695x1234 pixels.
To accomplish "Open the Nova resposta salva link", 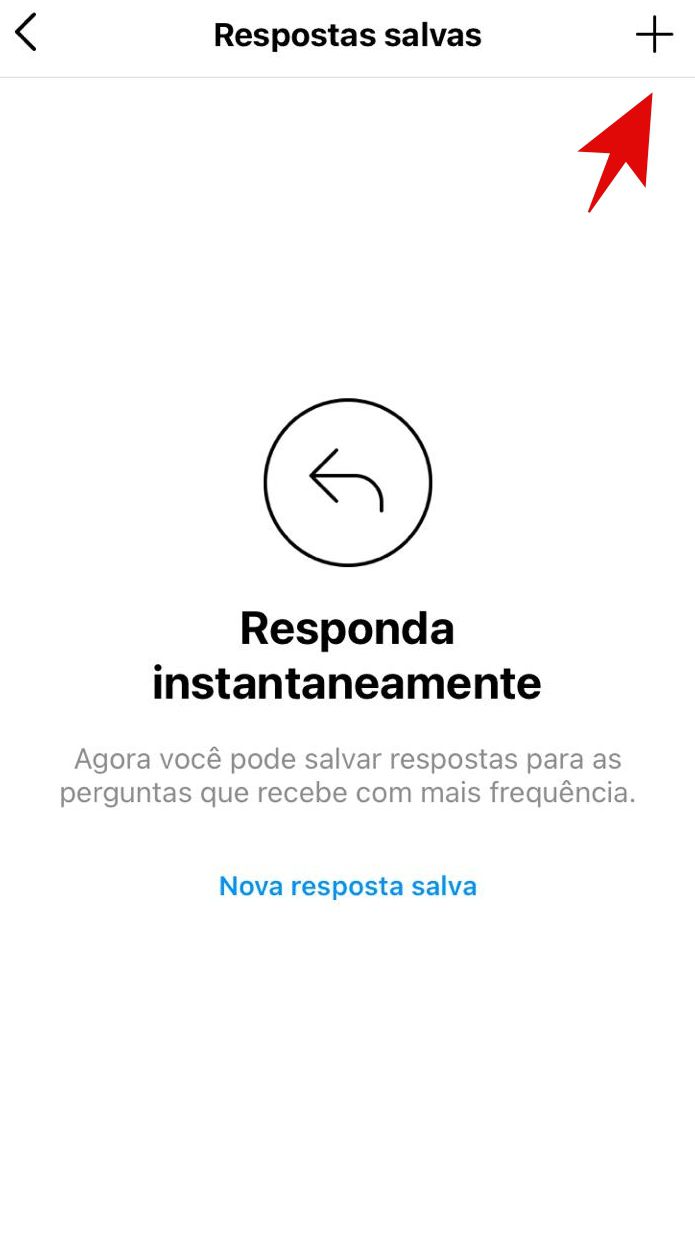I will [x=348, y=886].
